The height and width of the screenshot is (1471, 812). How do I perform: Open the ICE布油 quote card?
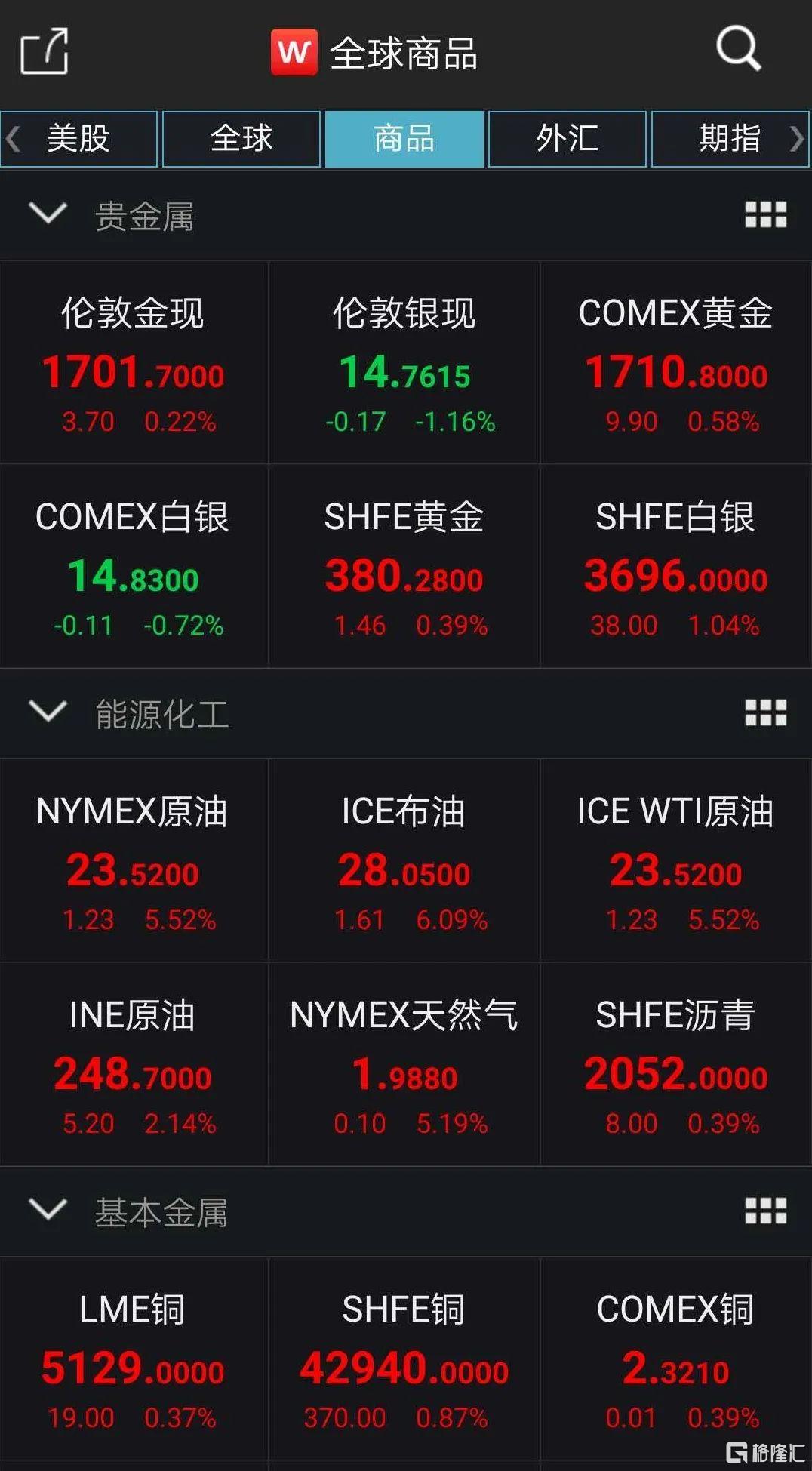pyautogui.click(x=404, y=862)
